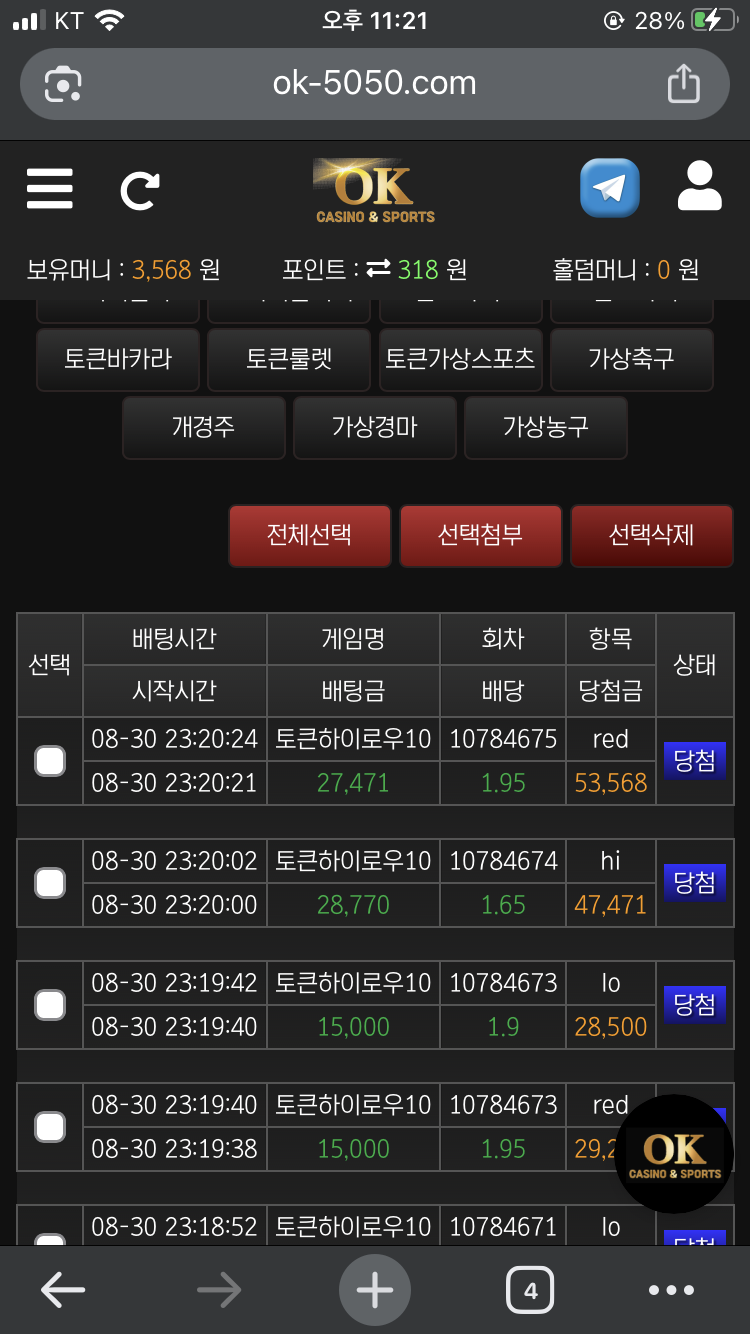750x1334 pixels.
Task: Select the 가상경마 game filter
Action: click(x=374, y=427)
